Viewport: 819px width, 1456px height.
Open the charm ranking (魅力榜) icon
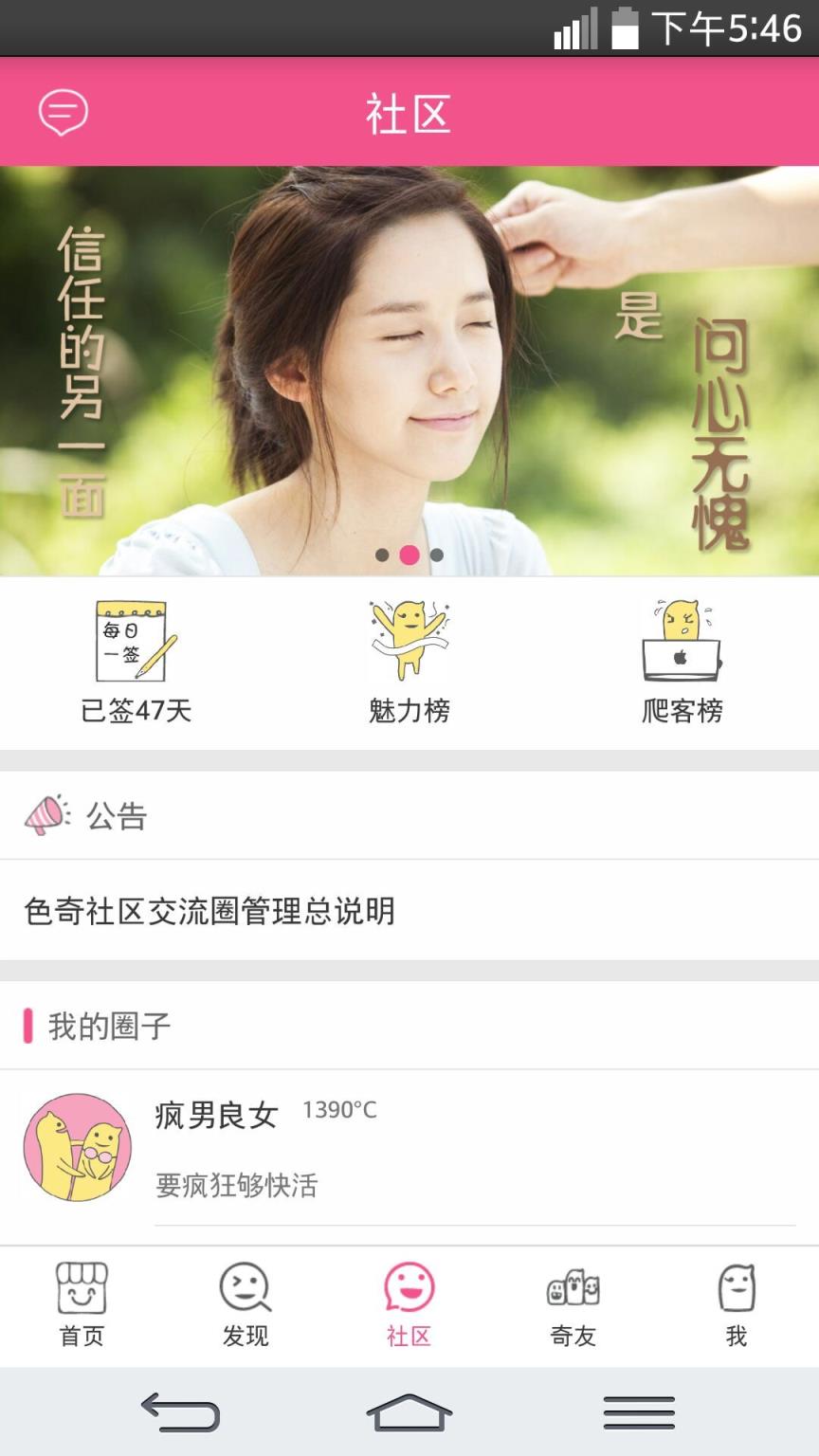[408, 643]
